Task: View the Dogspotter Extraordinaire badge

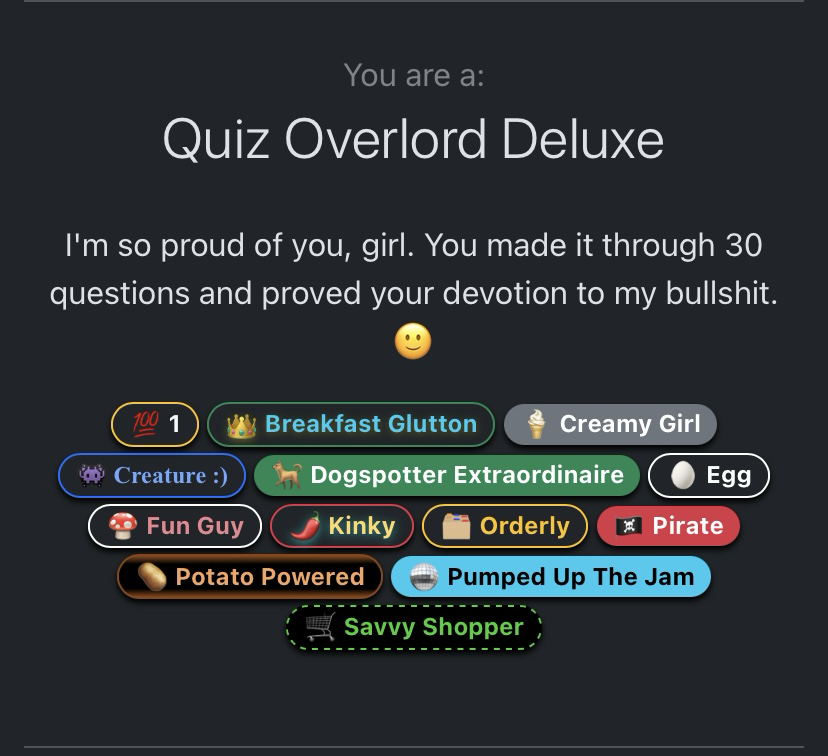Action: click(x=446, y=475)
